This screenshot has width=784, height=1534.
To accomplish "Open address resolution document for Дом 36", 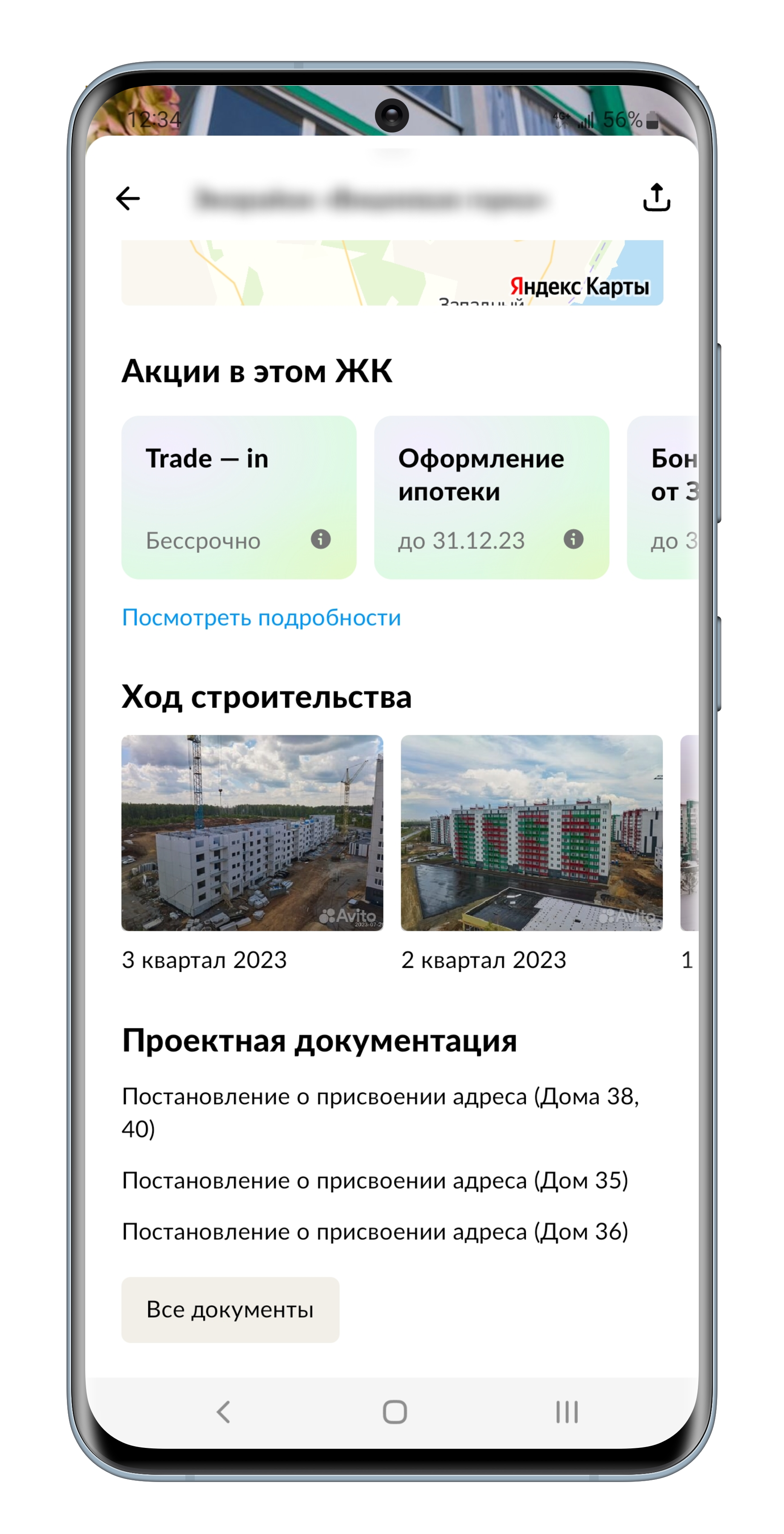I will point(375,1231).
